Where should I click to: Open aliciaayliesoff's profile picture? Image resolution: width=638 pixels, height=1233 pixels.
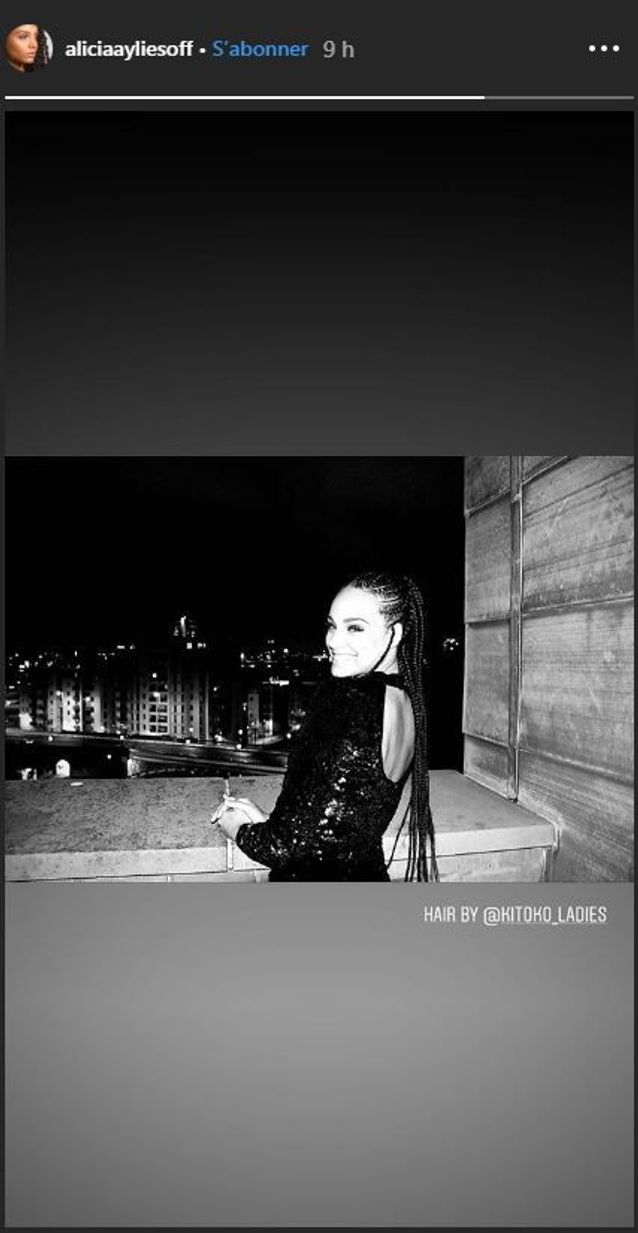coord(28,48)
